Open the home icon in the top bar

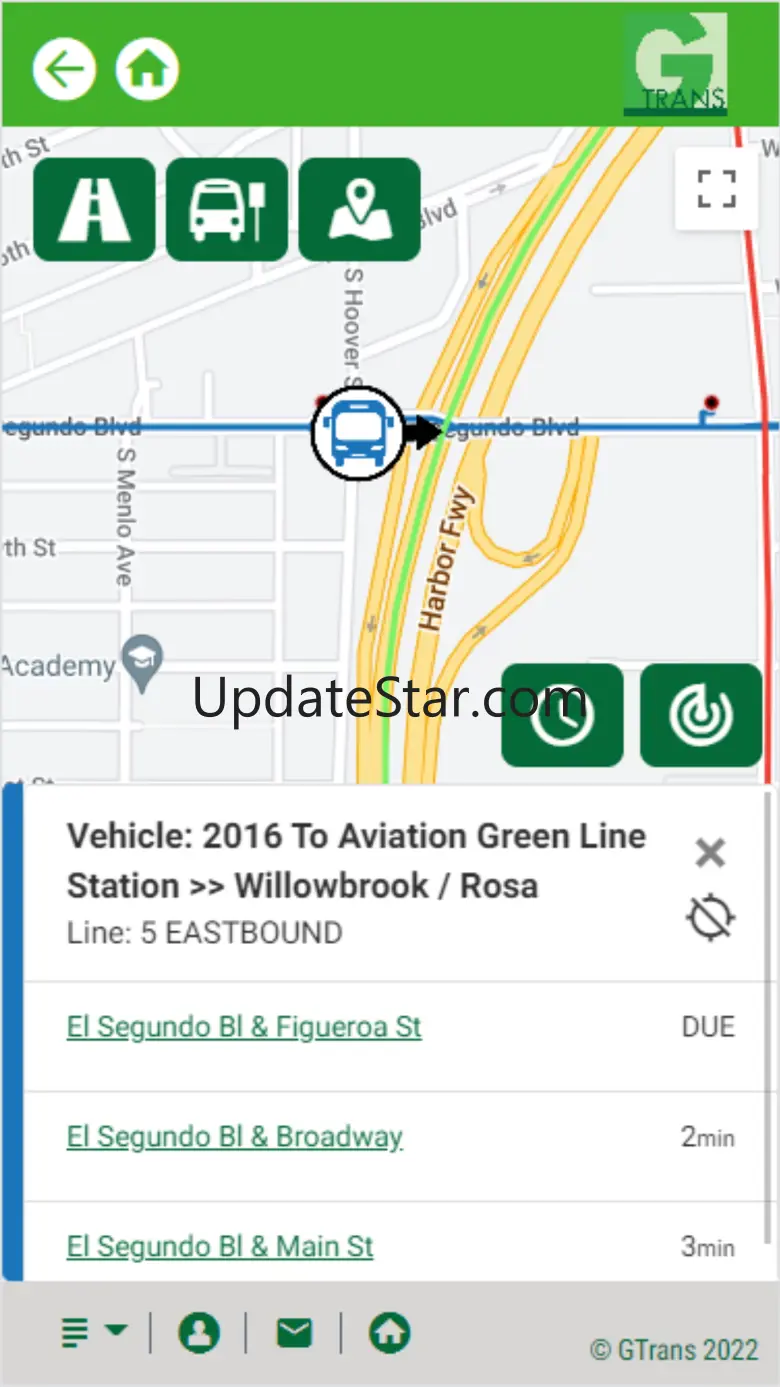[x=148, y=70]
